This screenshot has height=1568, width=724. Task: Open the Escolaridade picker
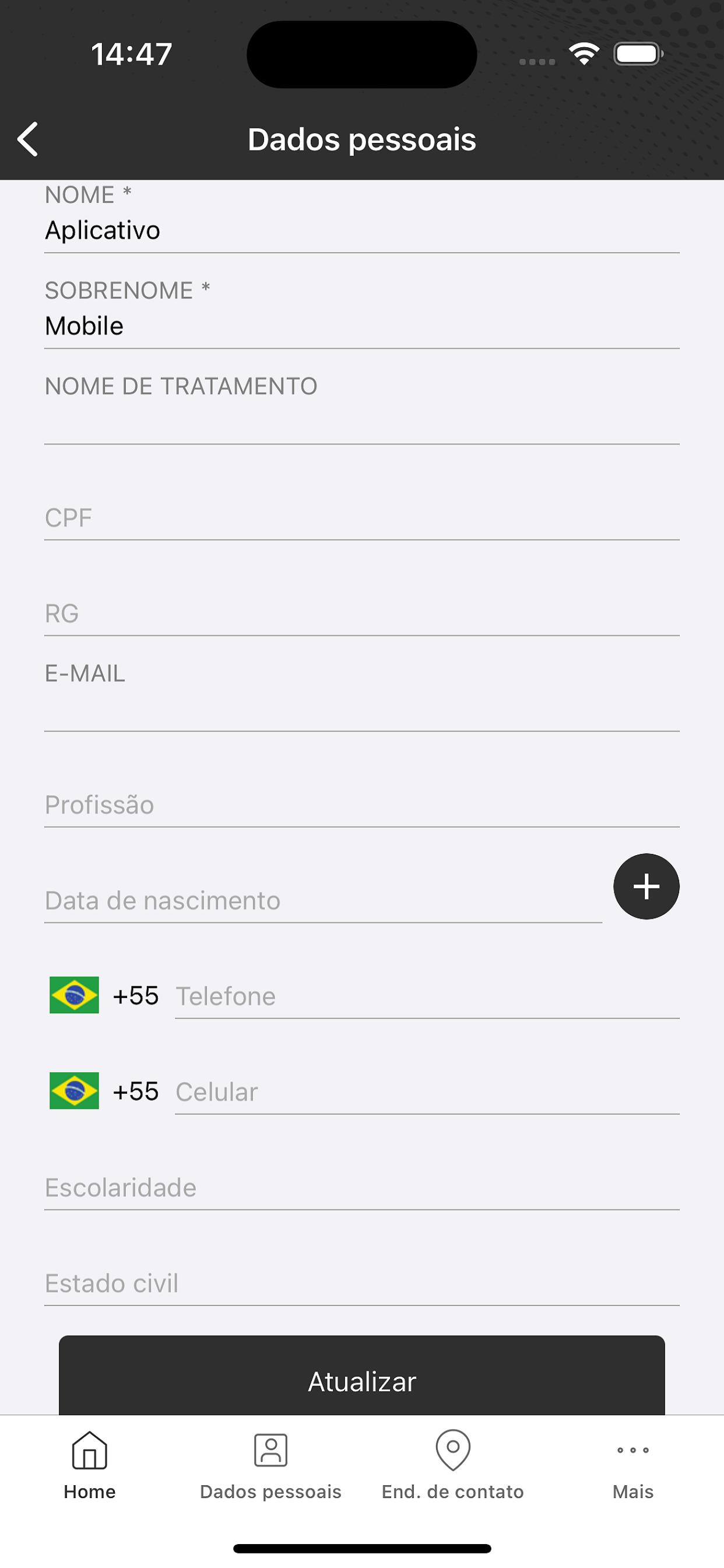tap(361, 1188)
